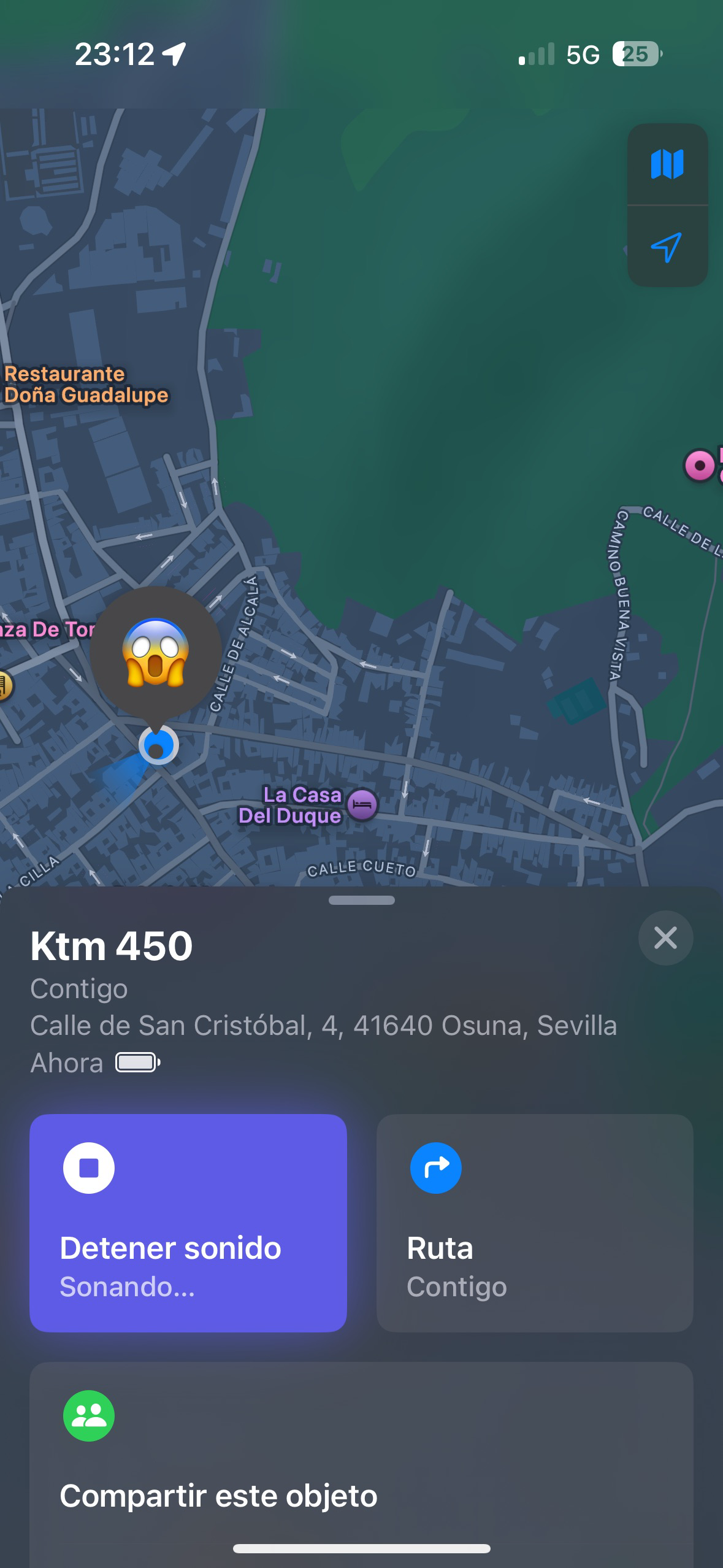Open Ruta directions to the item
The height and width of the screenshot is (1568, 723).
[535, 1223]
